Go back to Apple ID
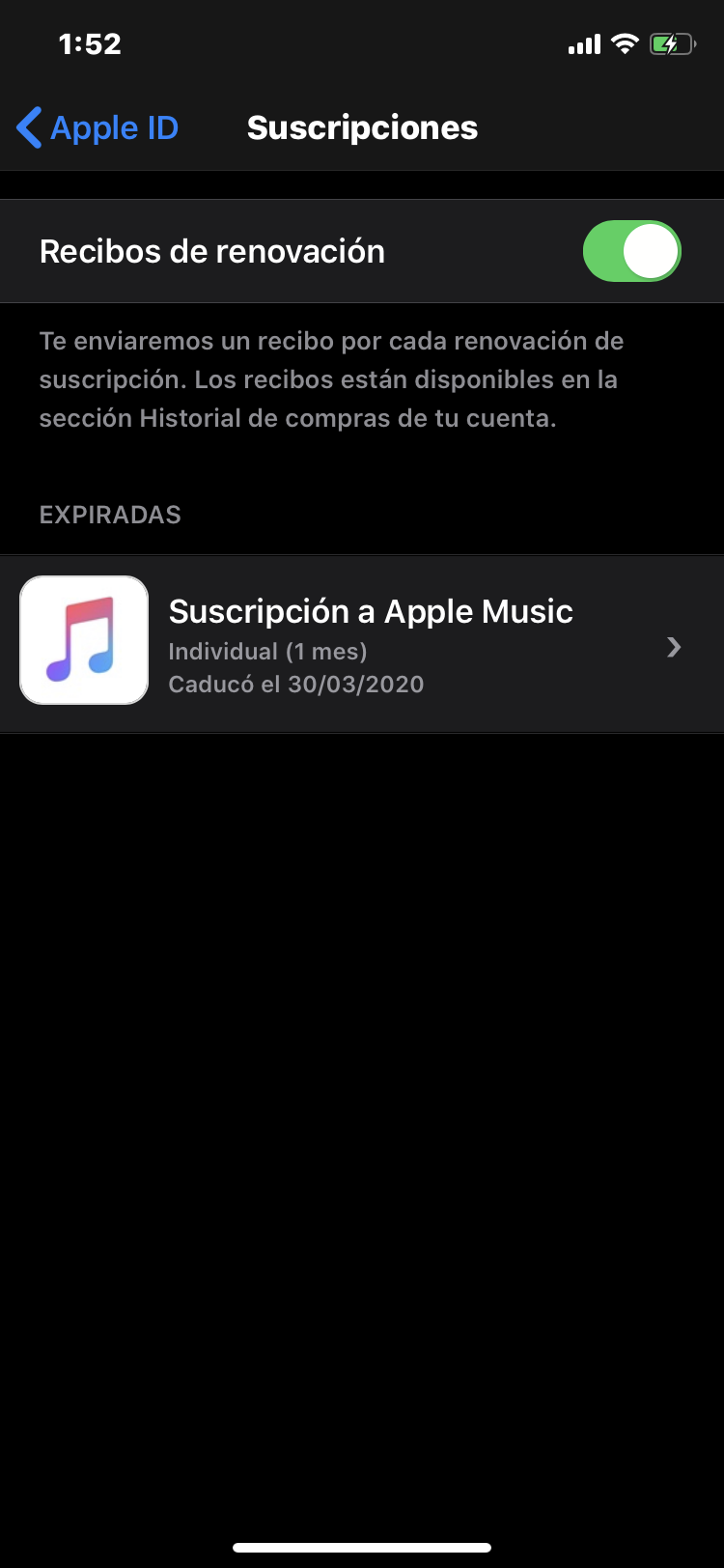The width and height of the screenshot is (724, 1568). 98,127
